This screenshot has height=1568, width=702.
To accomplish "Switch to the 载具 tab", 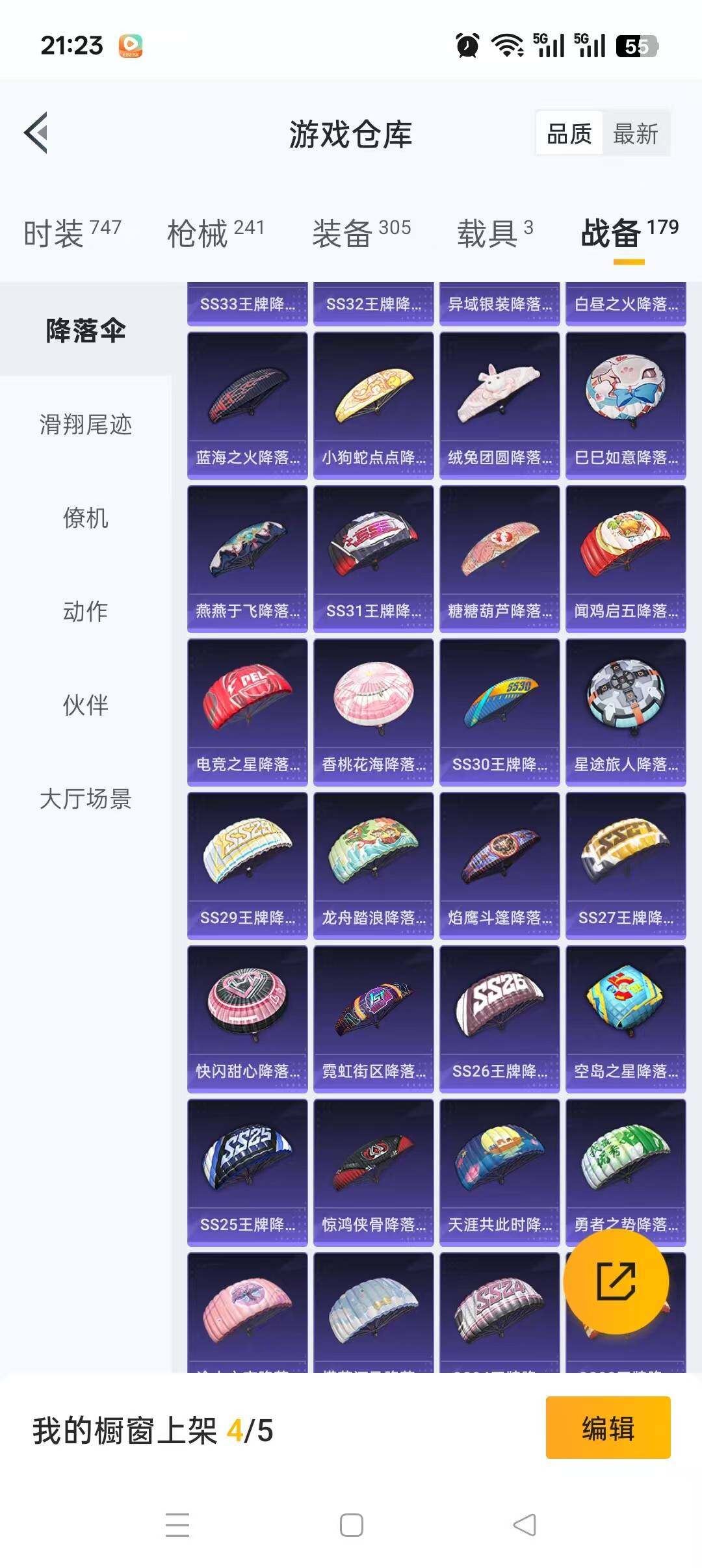I will click(x=495, y=233).
